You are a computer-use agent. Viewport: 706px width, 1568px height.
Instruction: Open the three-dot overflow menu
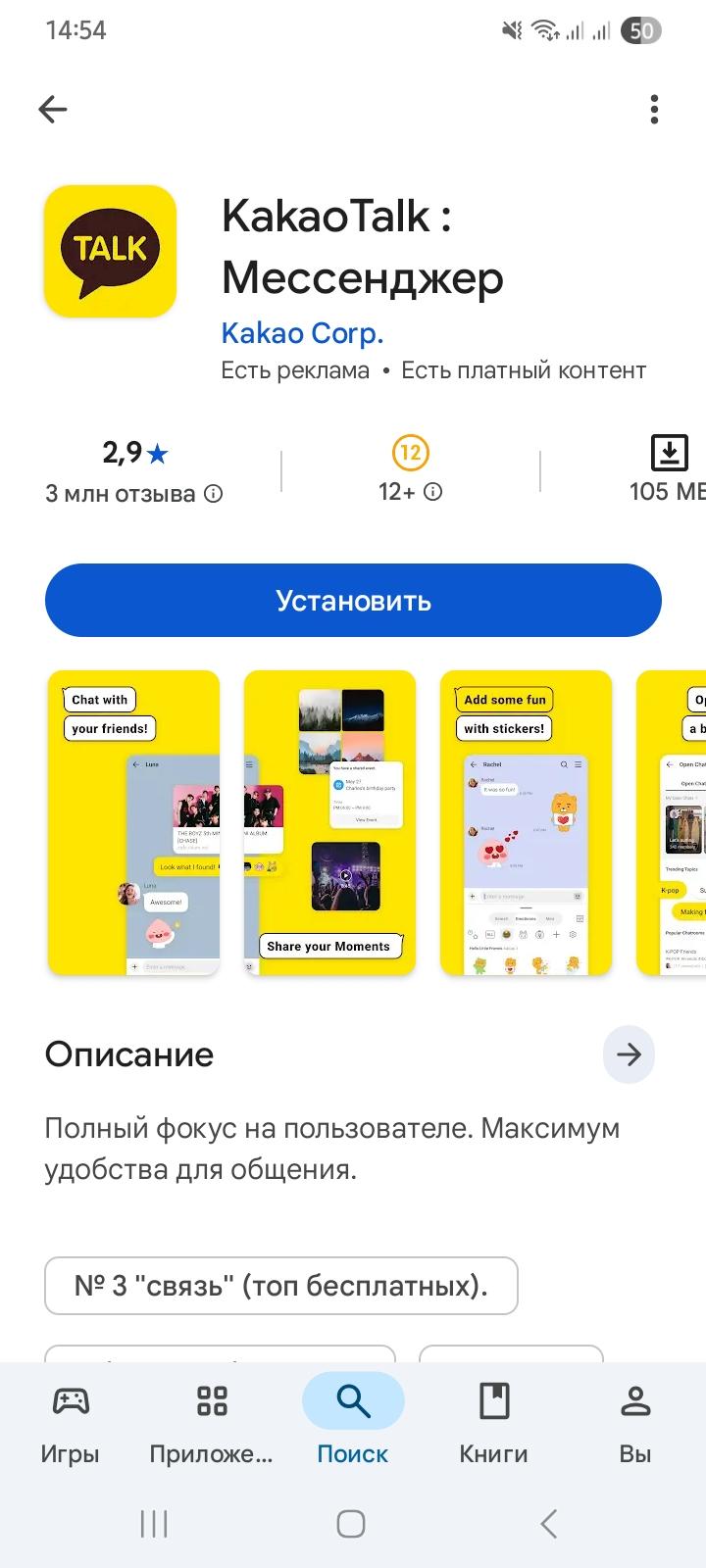(x=654, y=109)
